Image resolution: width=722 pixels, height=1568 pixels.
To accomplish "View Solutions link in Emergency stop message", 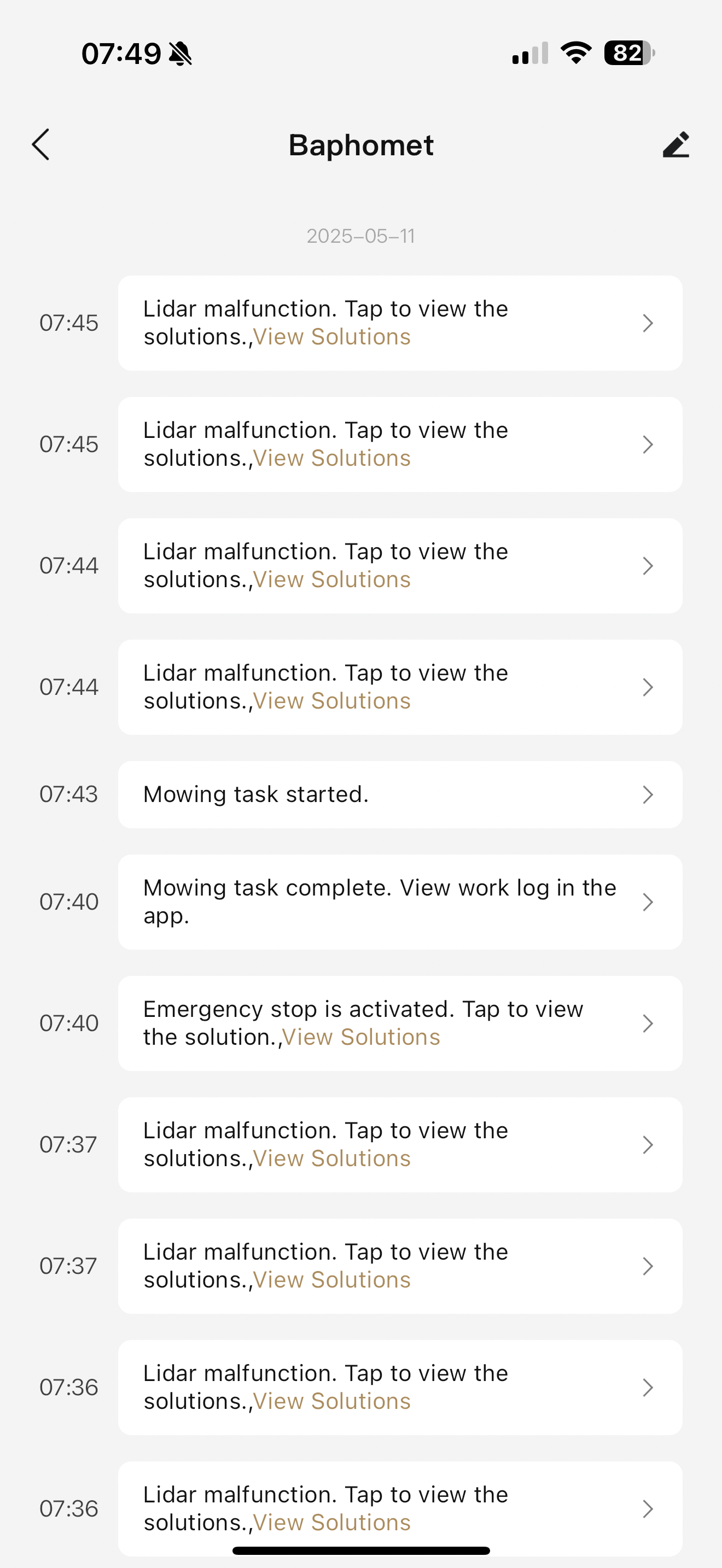I will click(361, 1037).
